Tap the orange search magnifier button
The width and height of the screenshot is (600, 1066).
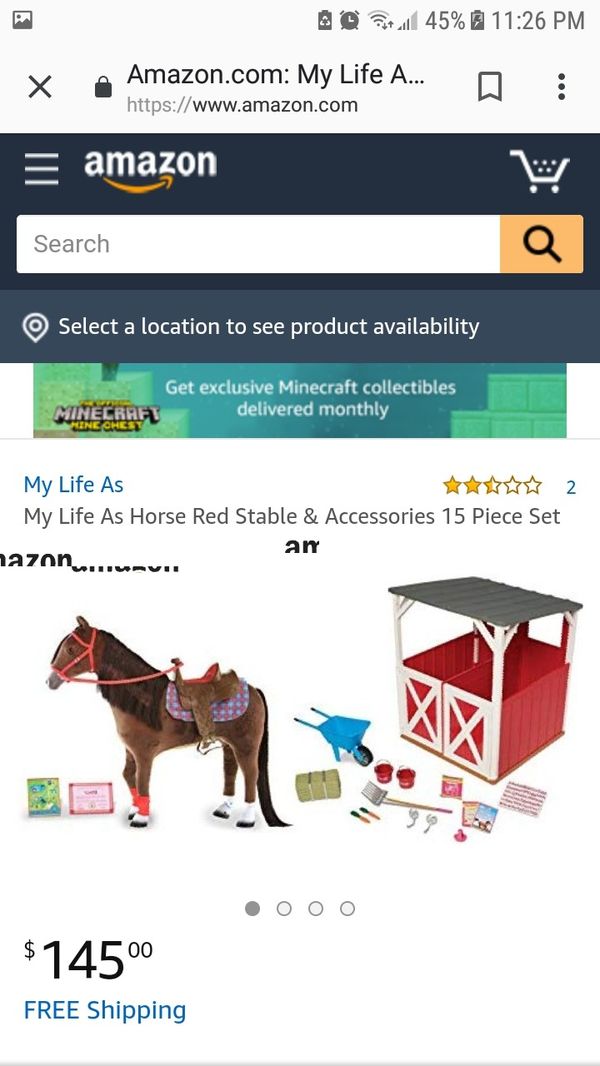tap(542, 244)
